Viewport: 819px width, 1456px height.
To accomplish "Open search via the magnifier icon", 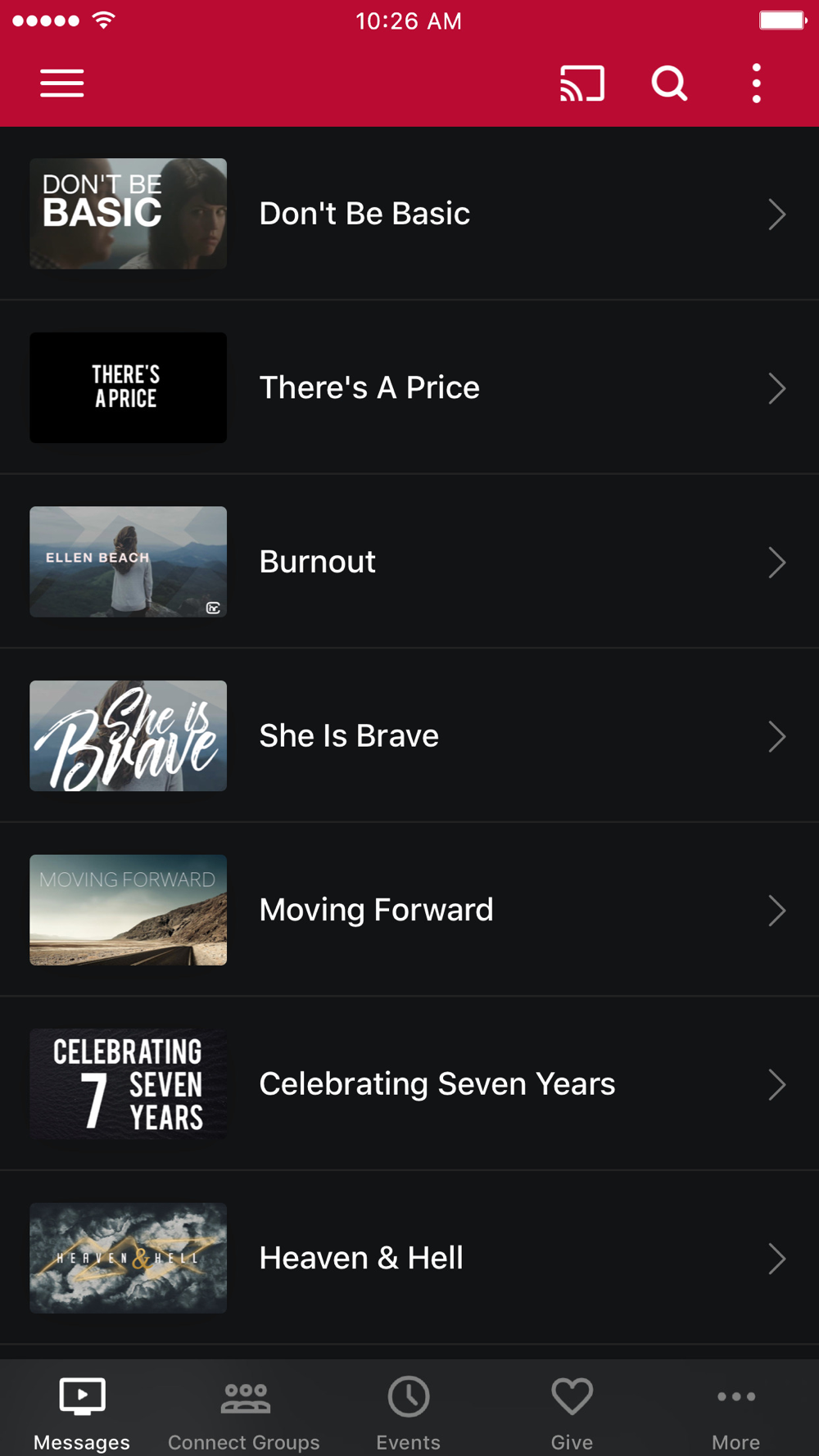I will click(669, 84).
